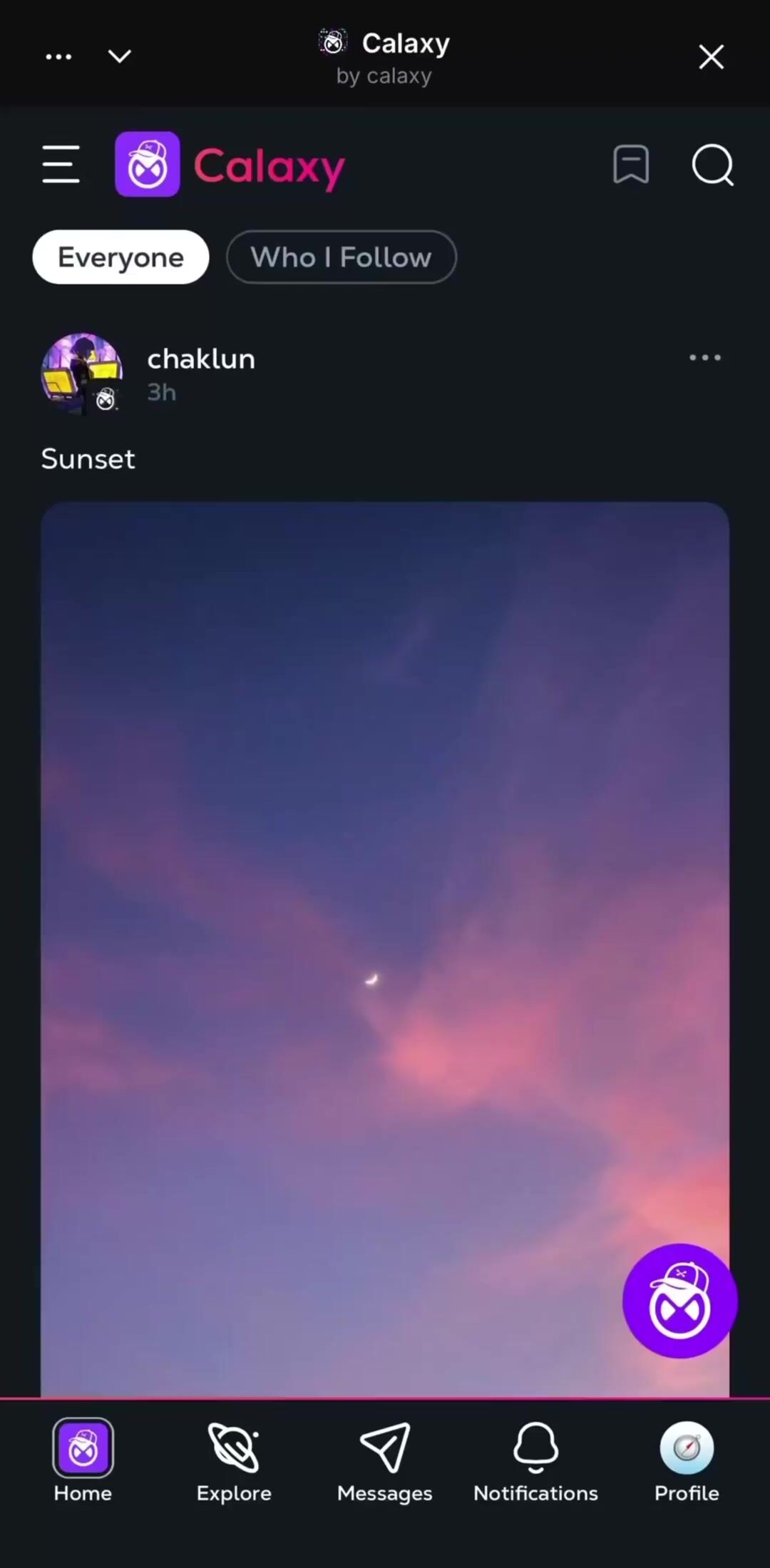
Task: View chaklun's profile picture
Action: (82, 373)
